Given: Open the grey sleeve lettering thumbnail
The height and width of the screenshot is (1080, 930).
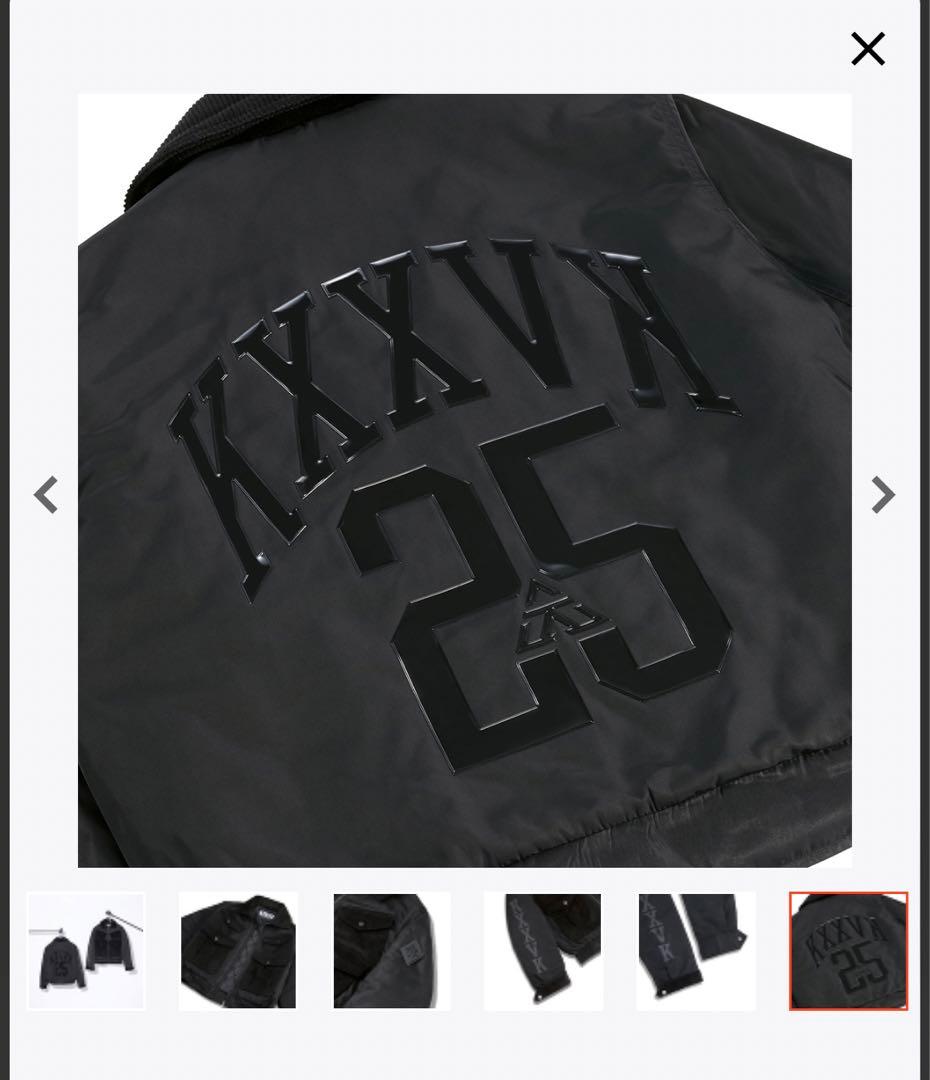Looking at the screenshot, I should 696,951.
